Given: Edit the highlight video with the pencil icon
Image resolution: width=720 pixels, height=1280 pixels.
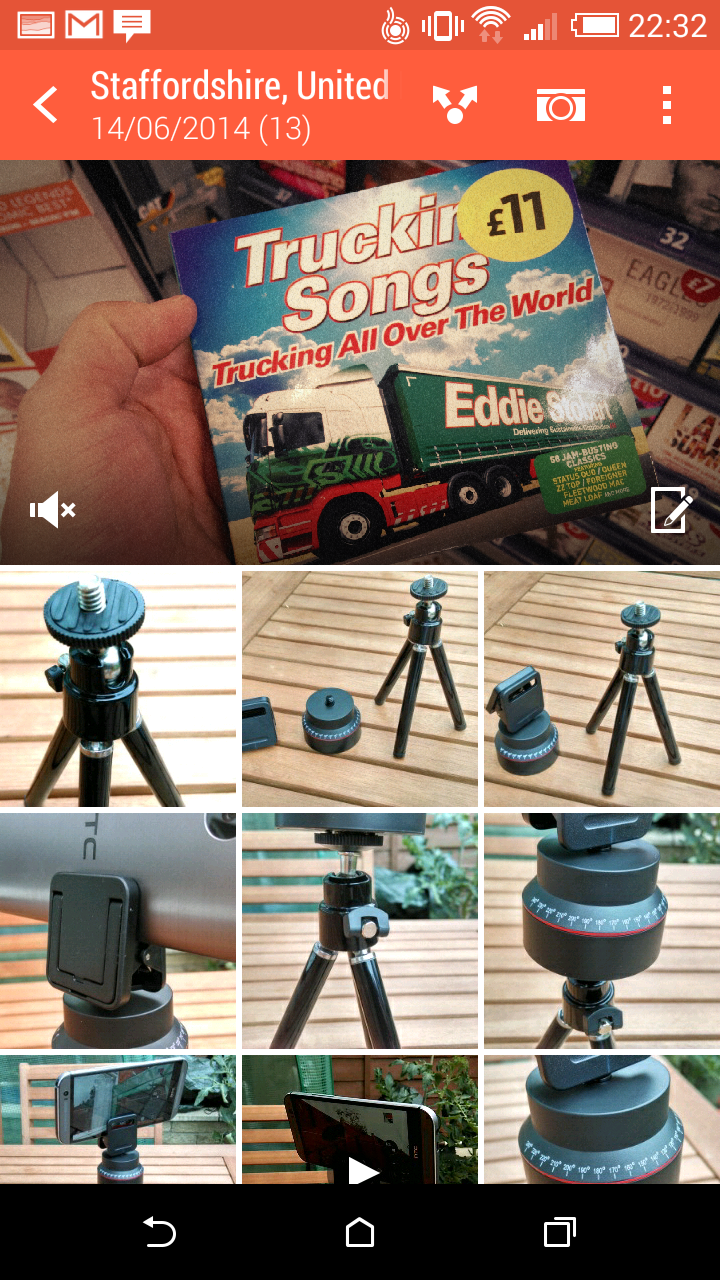Looking at the screenshot, I should pos(672,510).
